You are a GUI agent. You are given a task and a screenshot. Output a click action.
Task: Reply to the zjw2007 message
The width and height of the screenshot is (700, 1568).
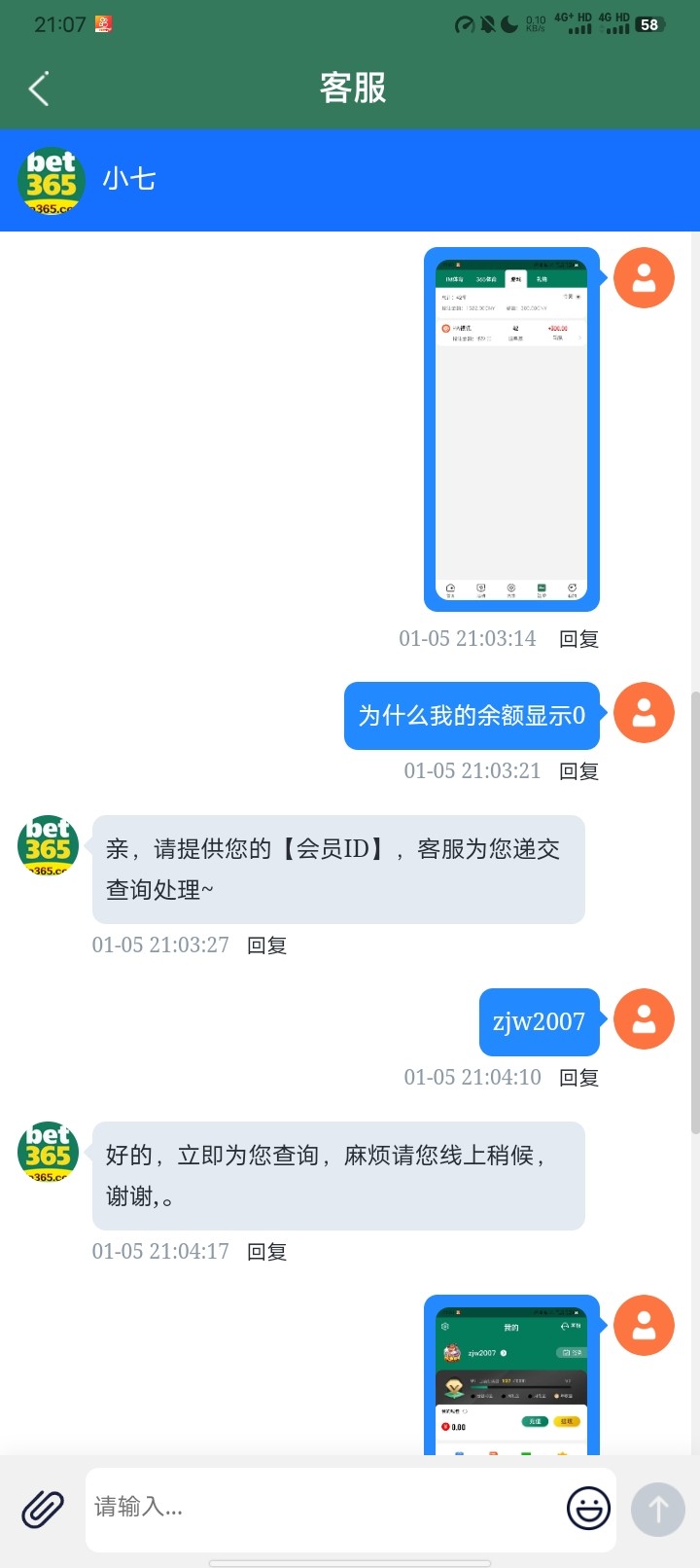[x=578, y=1078]
